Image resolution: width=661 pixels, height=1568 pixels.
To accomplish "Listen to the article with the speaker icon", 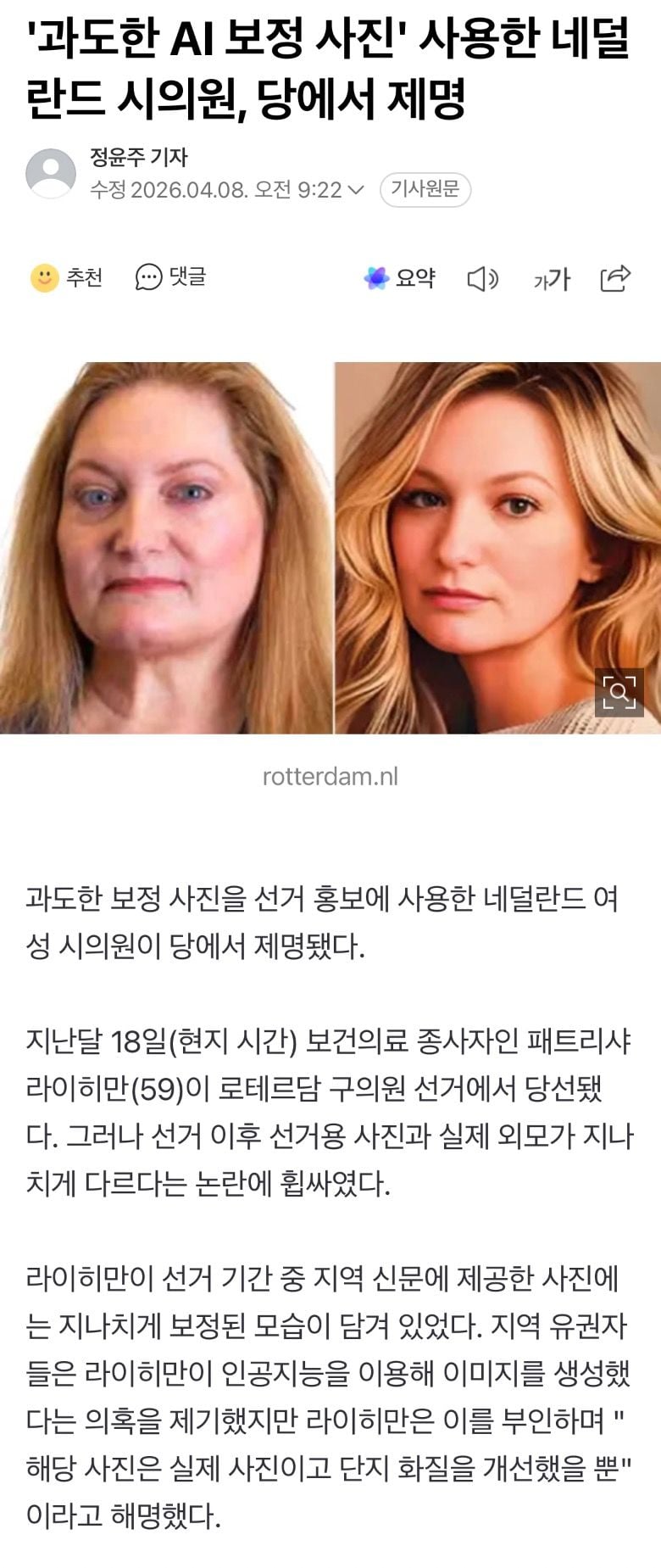I will 482,278.
